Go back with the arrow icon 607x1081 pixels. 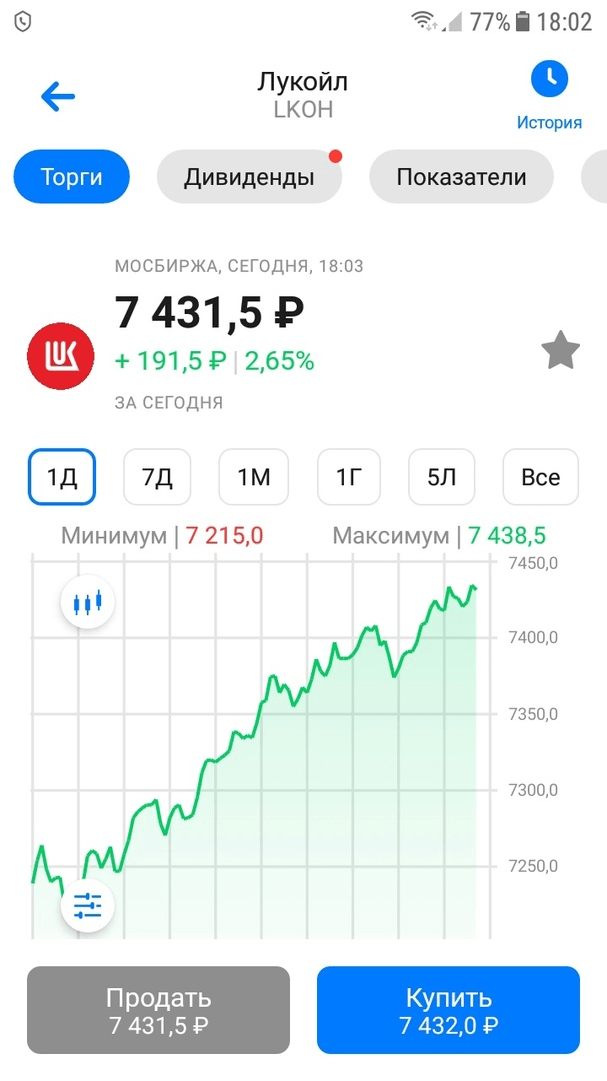[x=58, y=96]
